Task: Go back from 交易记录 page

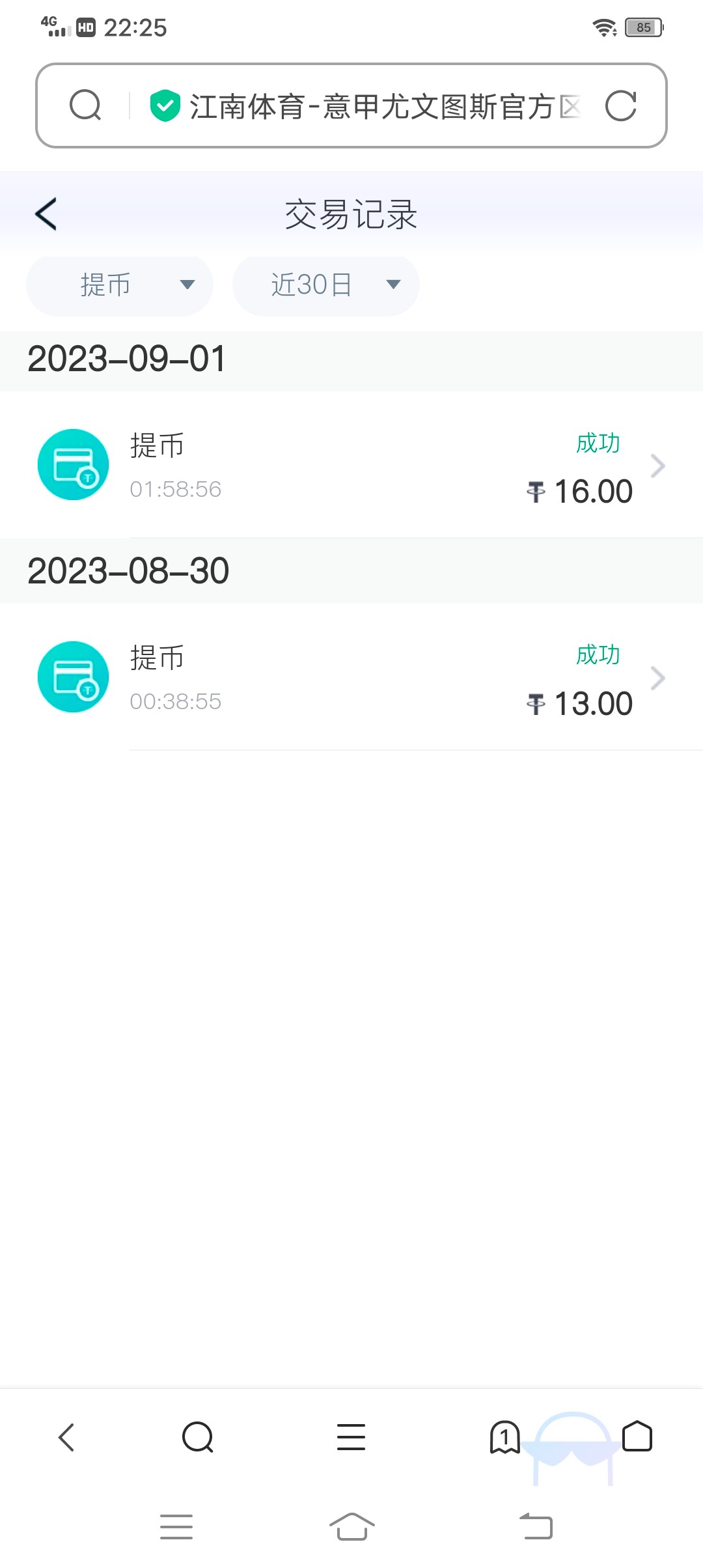Action: [x=46, y=214]
